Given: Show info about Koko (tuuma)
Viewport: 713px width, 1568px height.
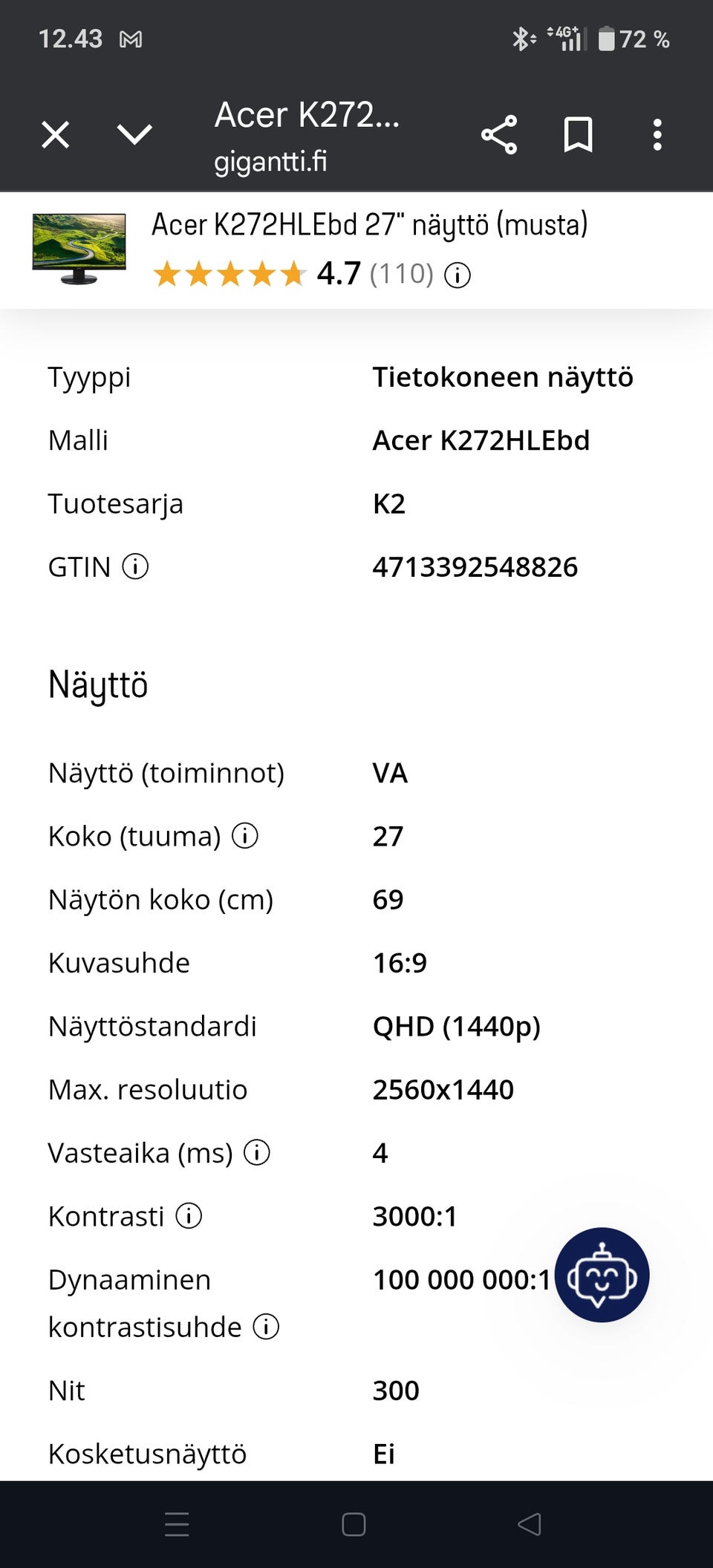Looking at the screenshot, I should pyautogui.click(x=245, y=836).
